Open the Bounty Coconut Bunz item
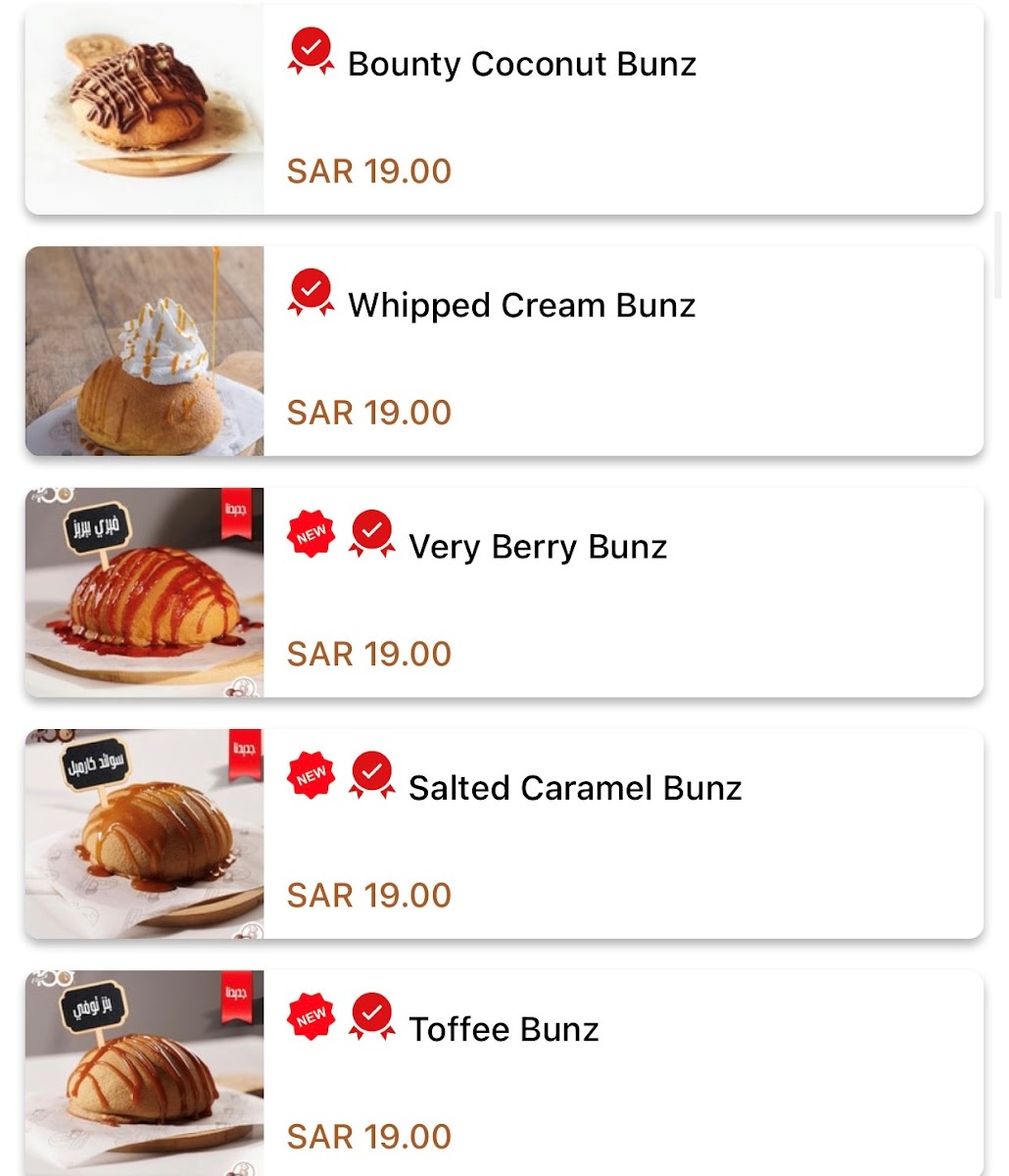The image size is (1009, 1176). tap(522, 66)
